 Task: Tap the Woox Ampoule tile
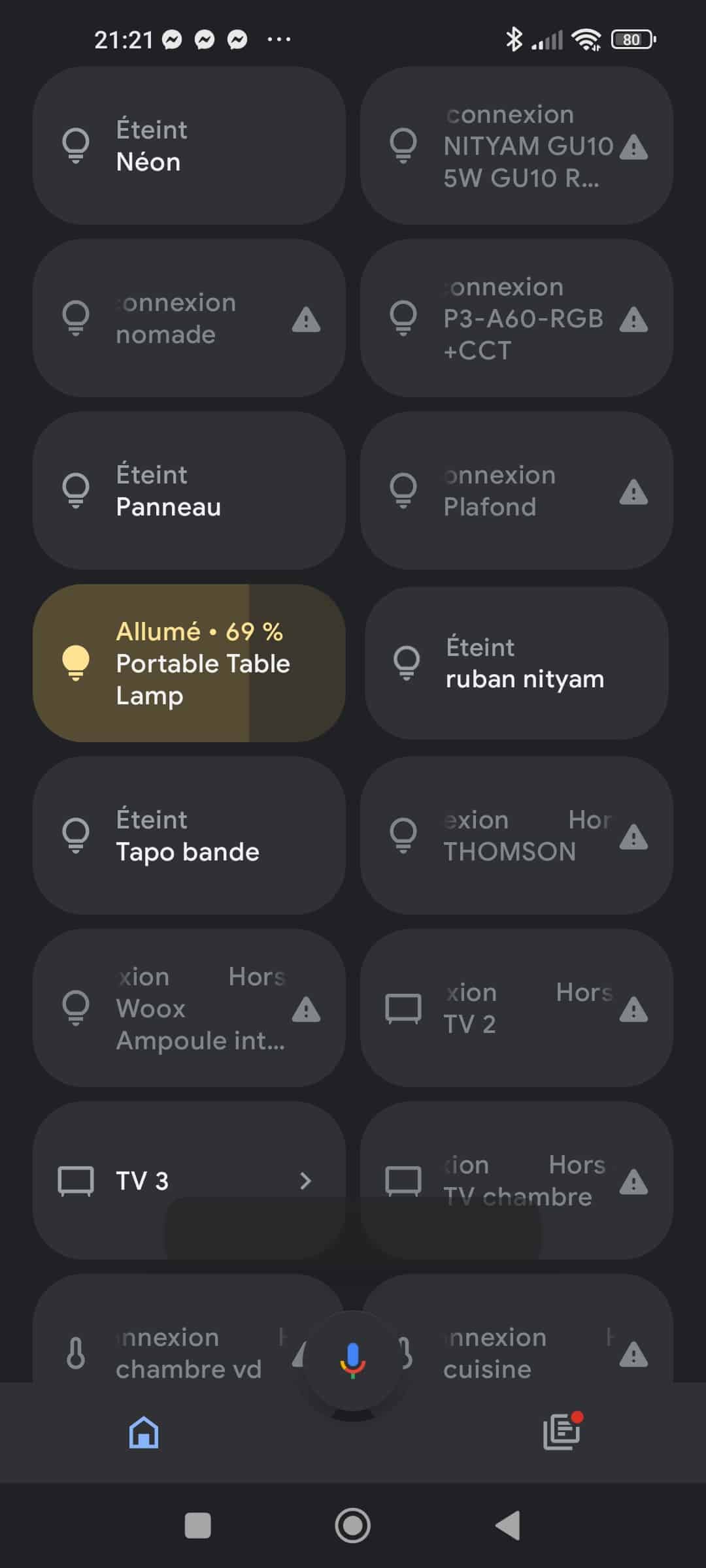coord(189,1007)
